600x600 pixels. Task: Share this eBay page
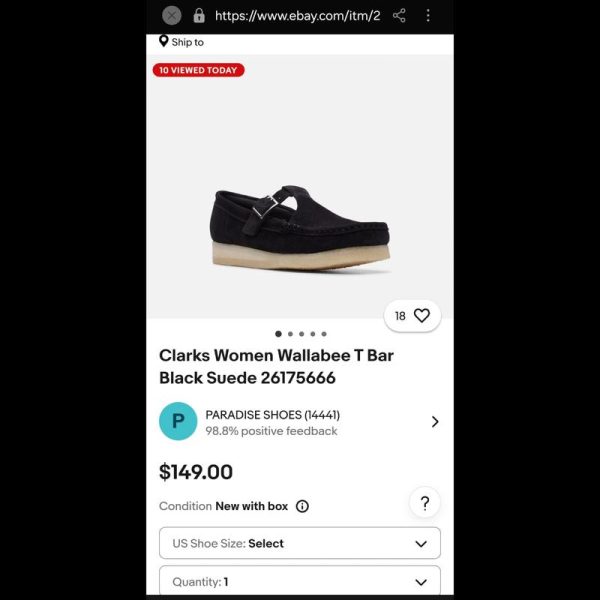399,15
